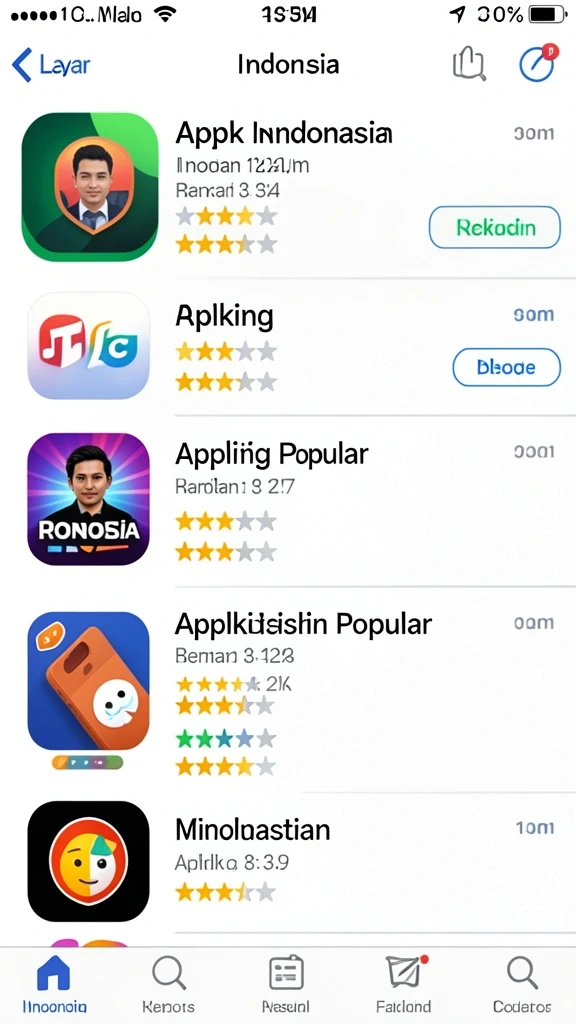Tap the Bleode button
576x1024 pixels.
click(x=506, y=367)
